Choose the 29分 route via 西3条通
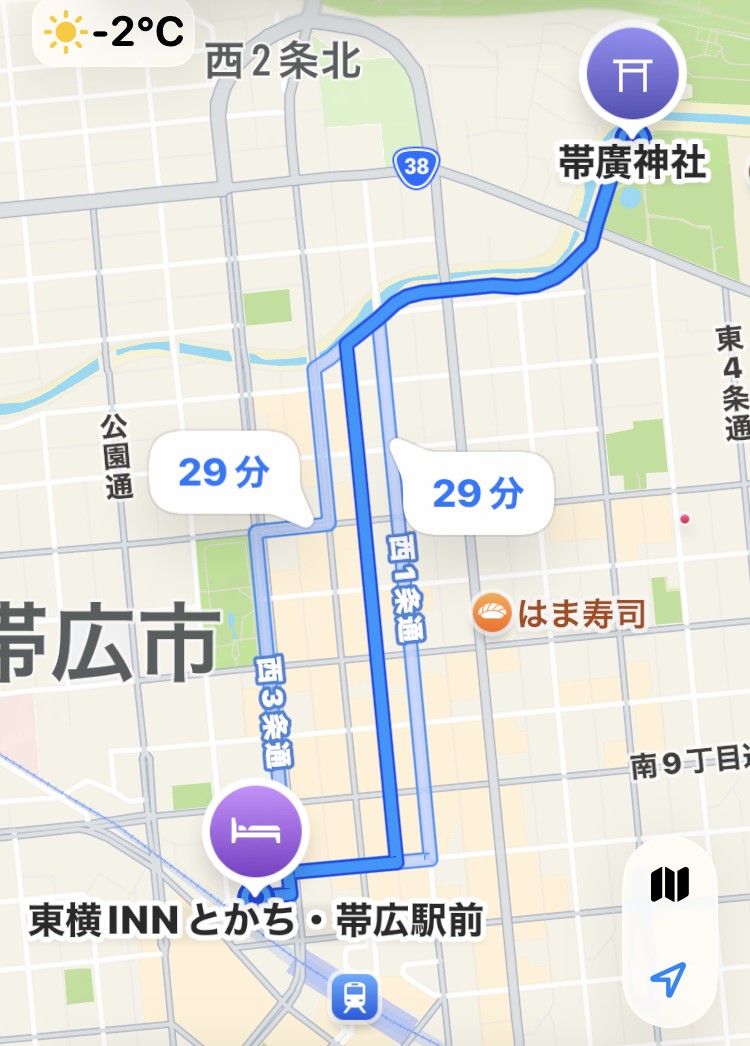 tap(225, 473)
